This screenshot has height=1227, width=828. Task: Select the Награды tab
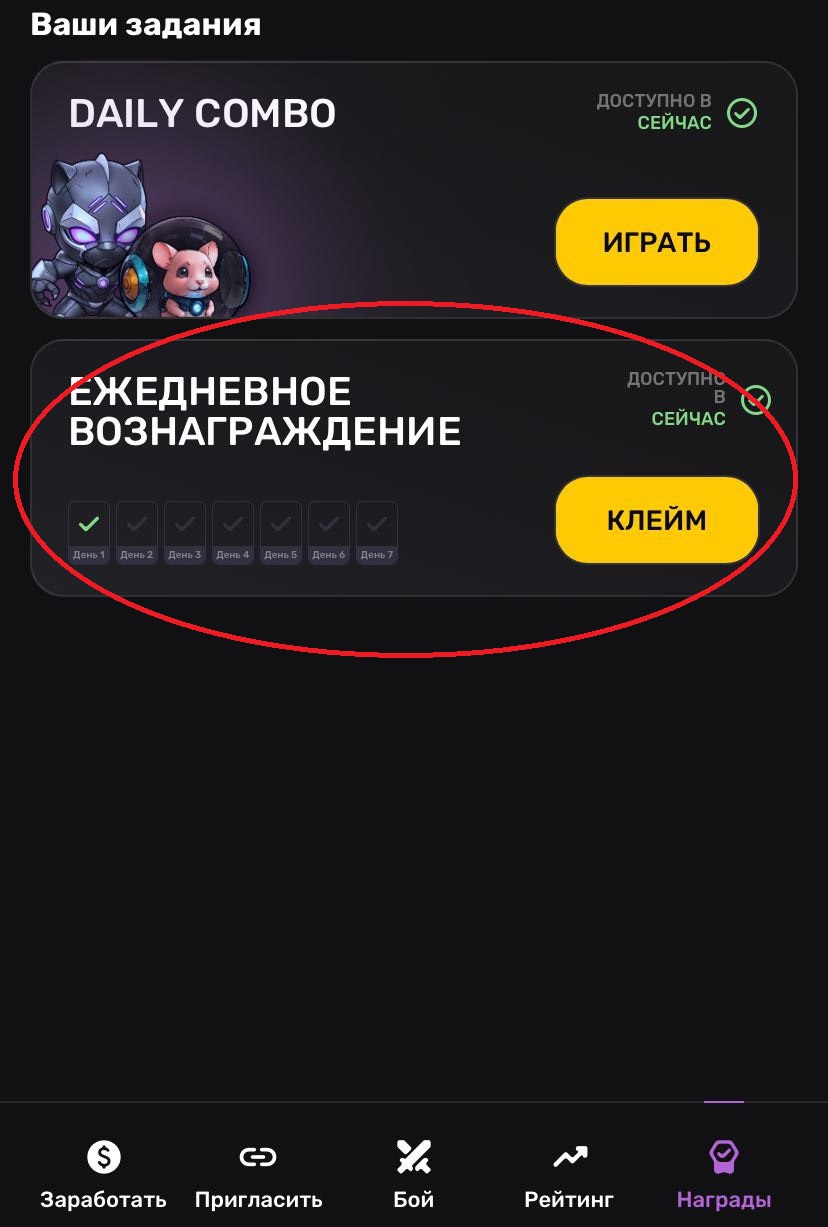724,1175
